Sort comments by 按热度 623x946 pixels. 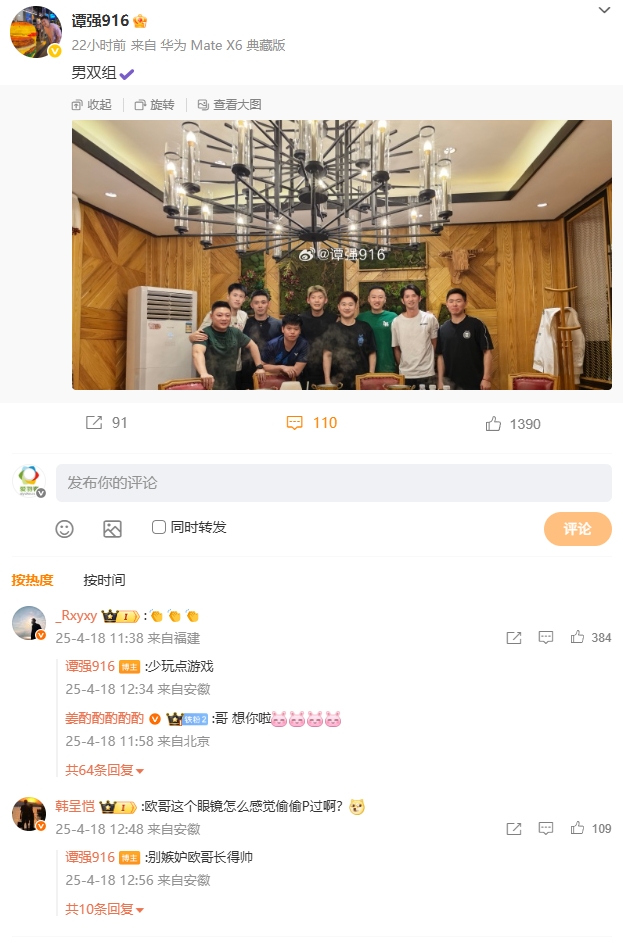tap(32, 580)
